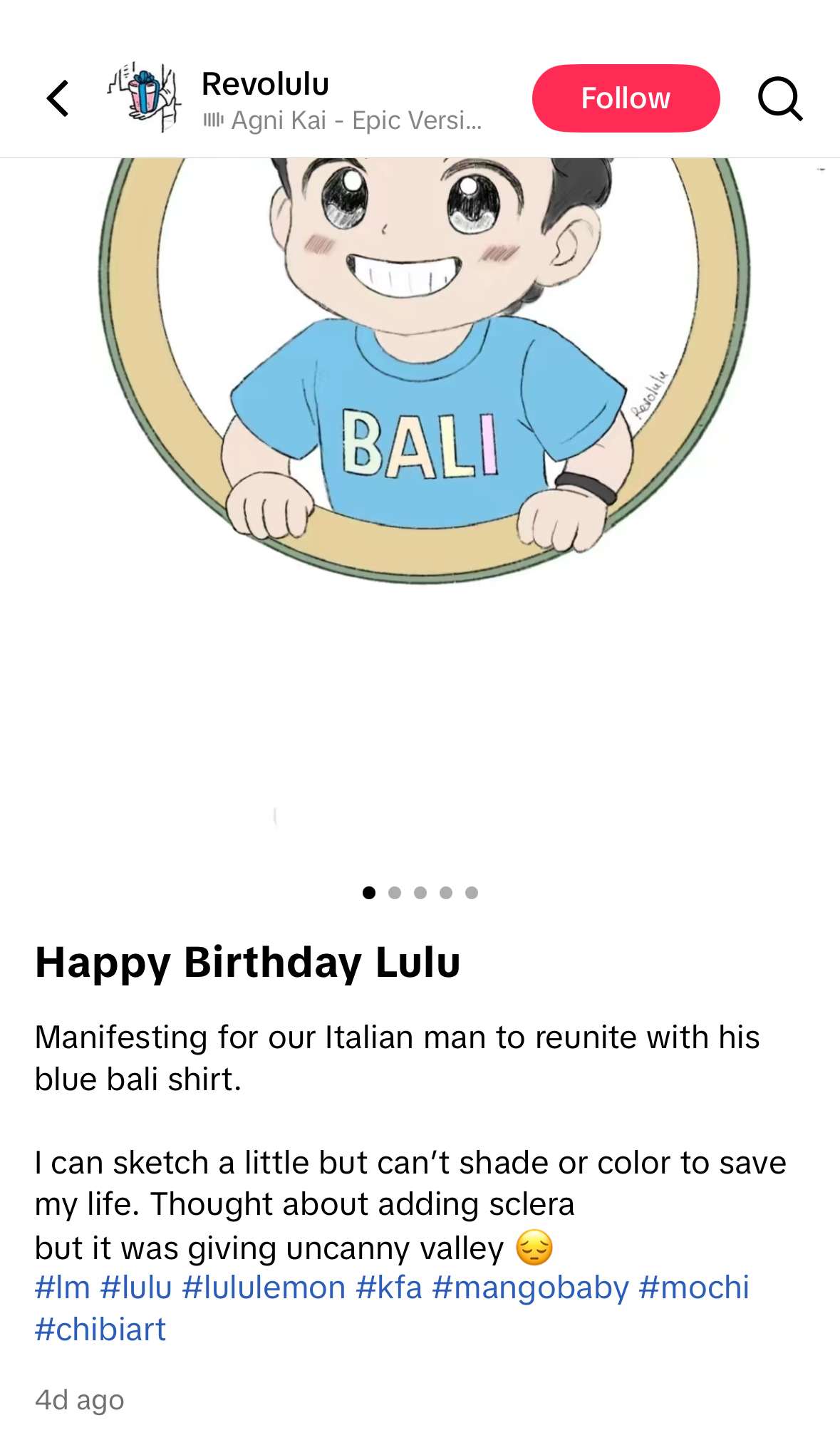Screen dimensions: 840x1450
Task: Go back using the arrow icon
Action: click(58, 98)
